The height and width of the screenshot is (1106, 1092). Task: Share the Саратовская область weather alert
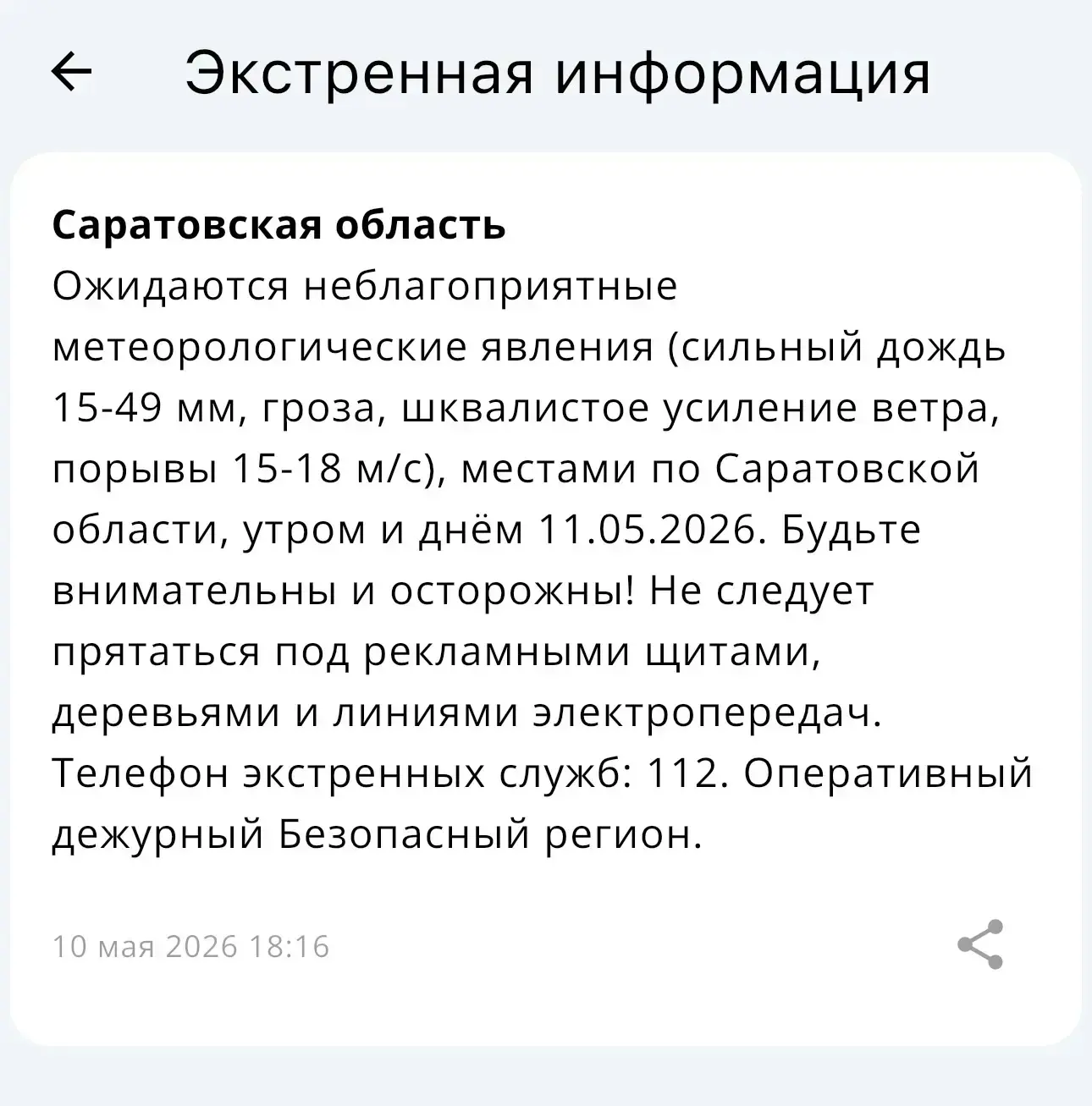[980, 944]
